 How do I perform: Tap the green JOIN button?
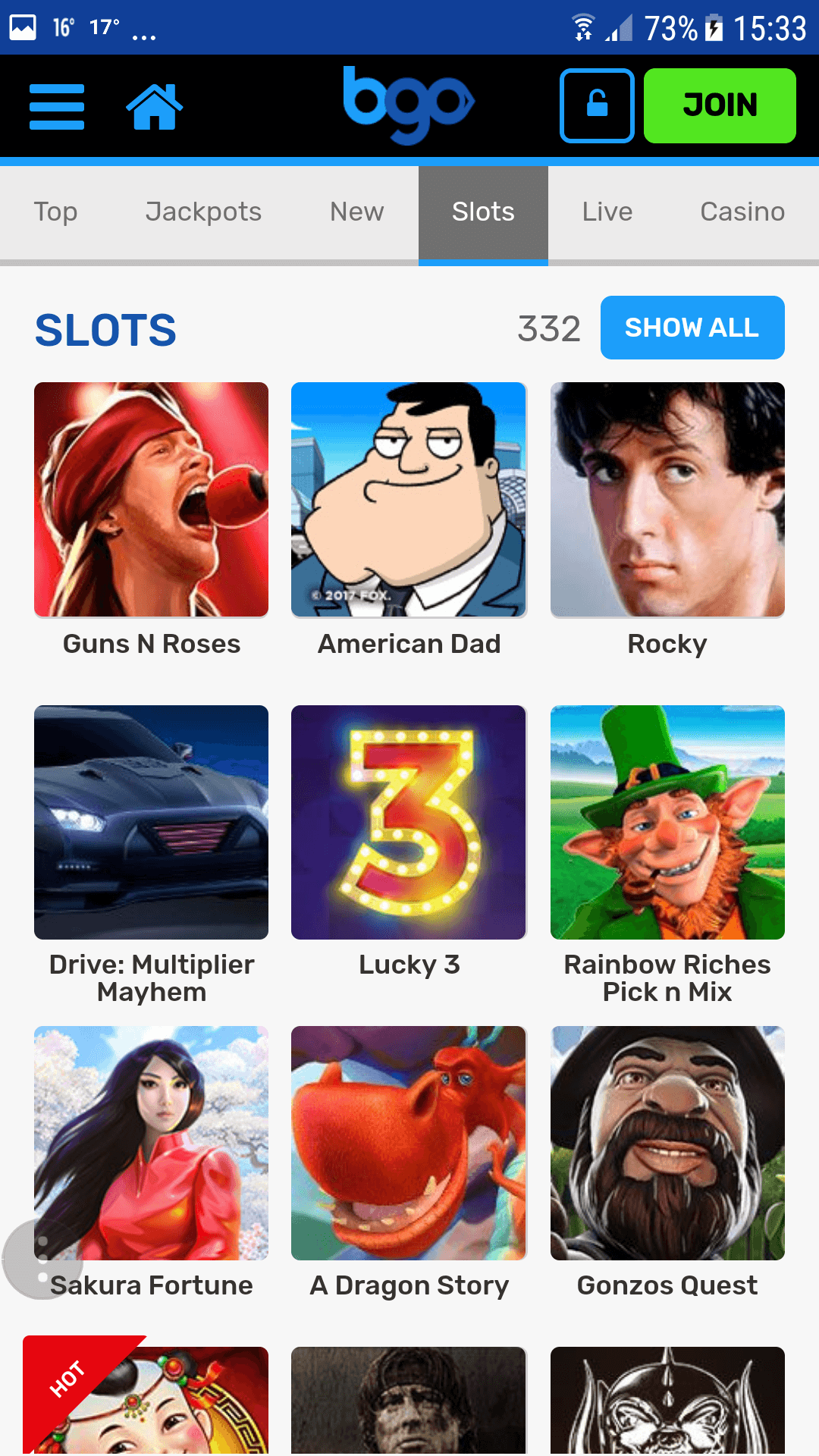click(720, 105)
